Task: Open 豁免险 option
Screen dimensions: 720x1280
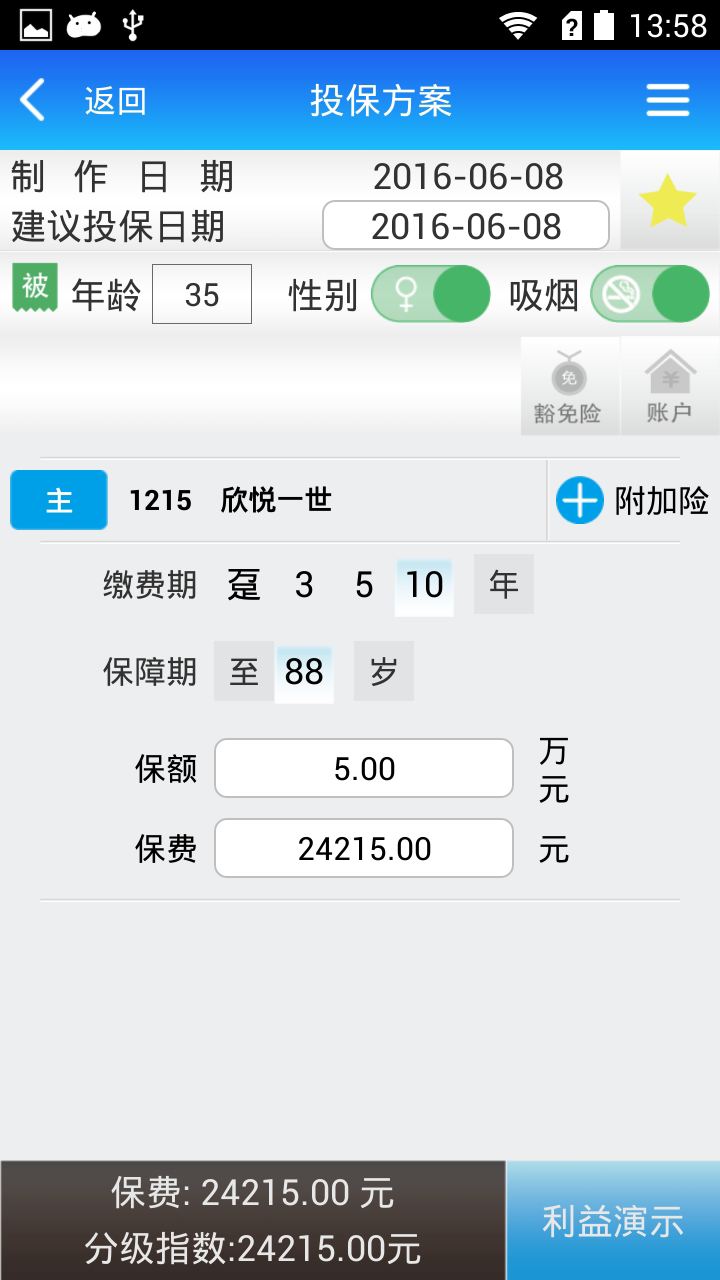Action: pos(569,386)
